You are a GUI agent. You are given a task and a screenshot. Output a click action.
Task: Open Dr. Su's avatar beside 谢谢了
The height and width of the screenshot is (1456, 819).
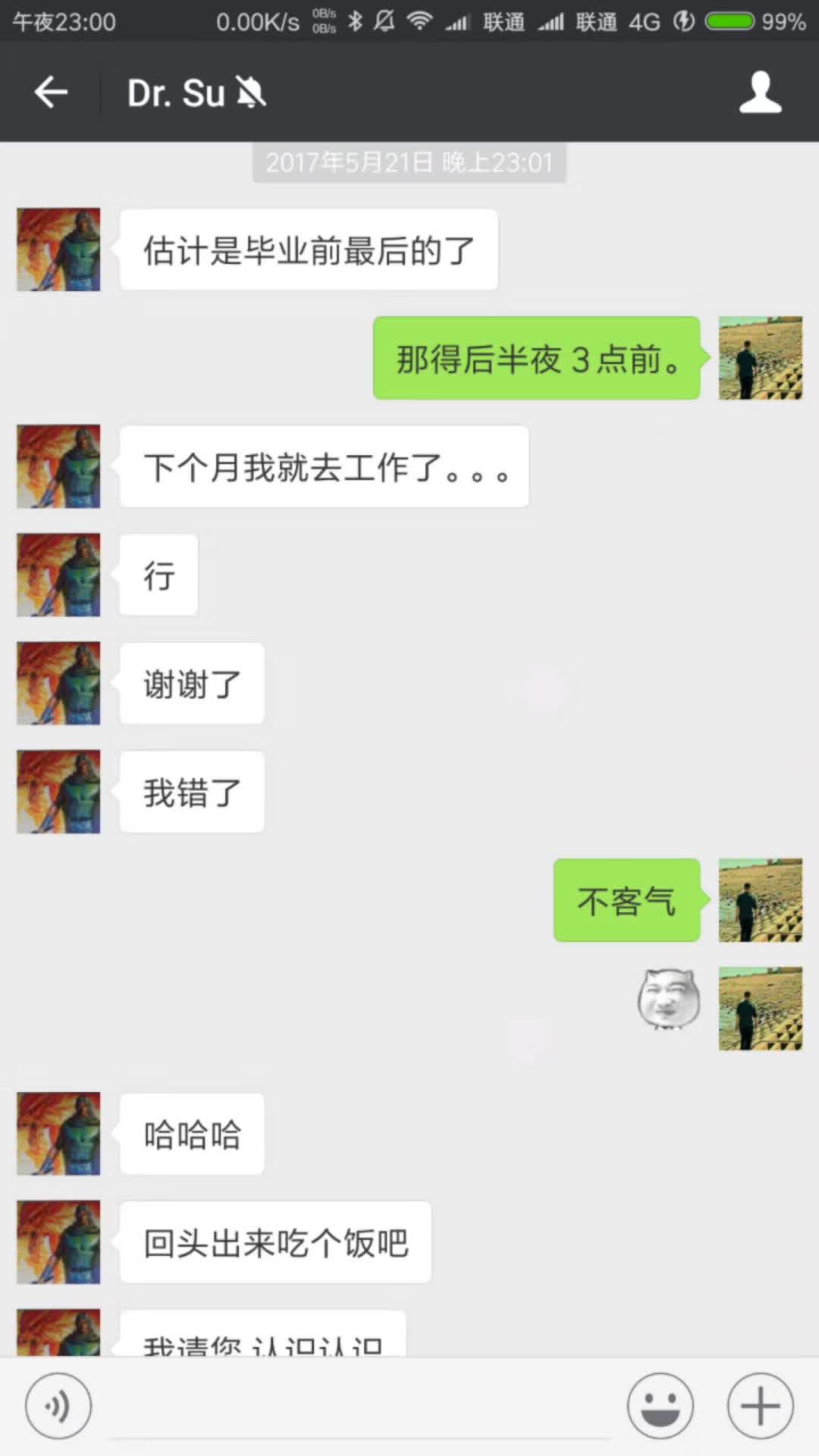coord(58,683)
